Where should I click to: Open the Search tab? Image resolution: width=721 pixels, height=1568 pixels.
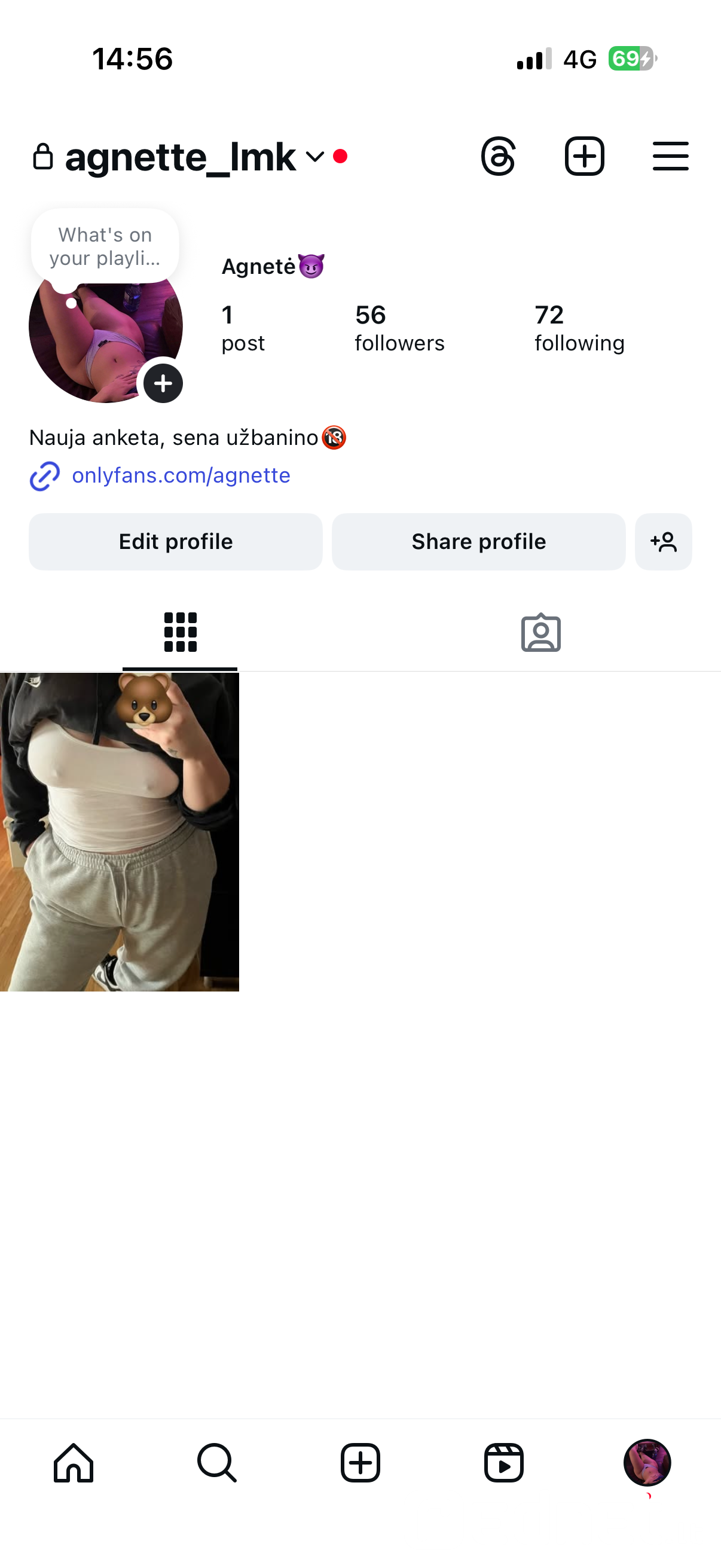pos(216,1462)
